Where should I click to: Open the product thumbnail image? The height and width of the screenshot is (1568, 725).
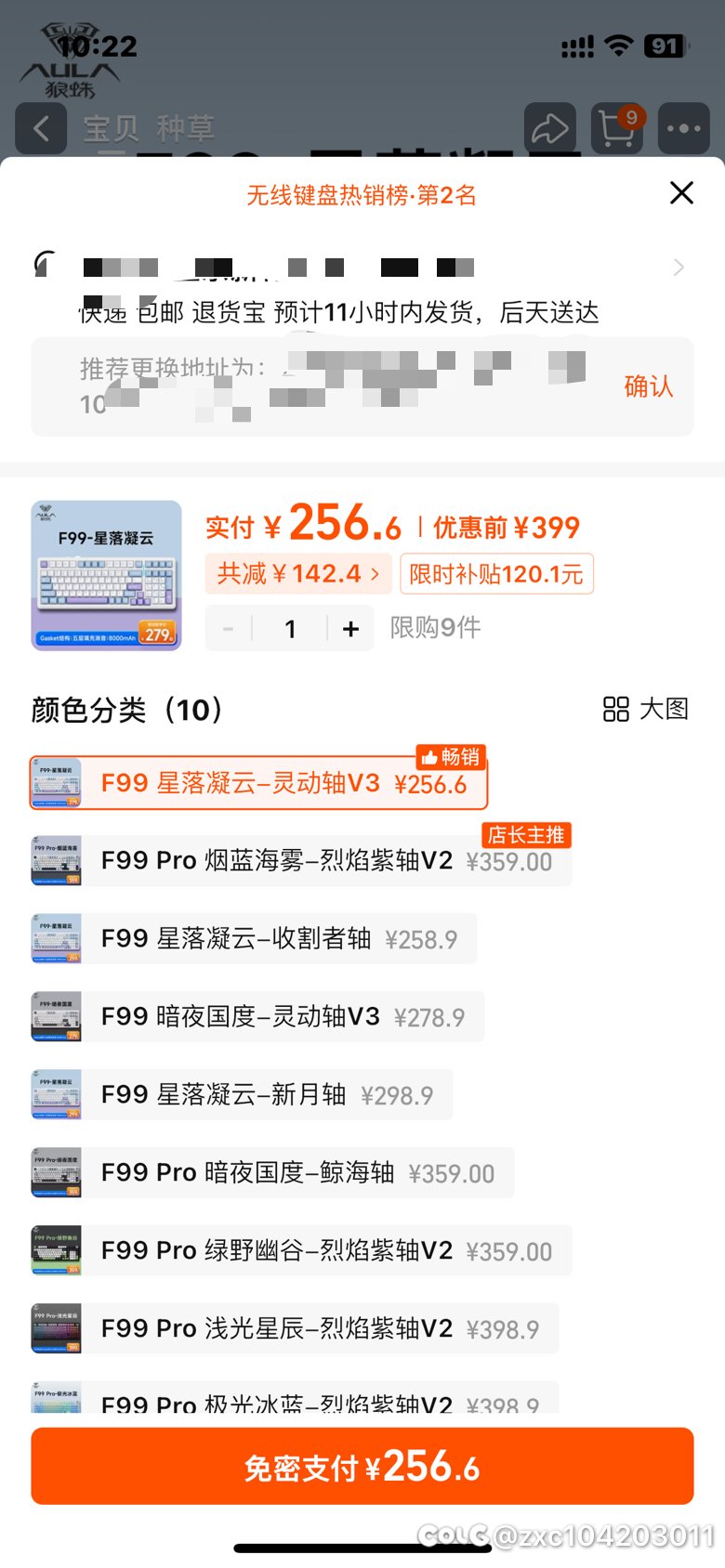pyautogui.click(x=106, y=576)
